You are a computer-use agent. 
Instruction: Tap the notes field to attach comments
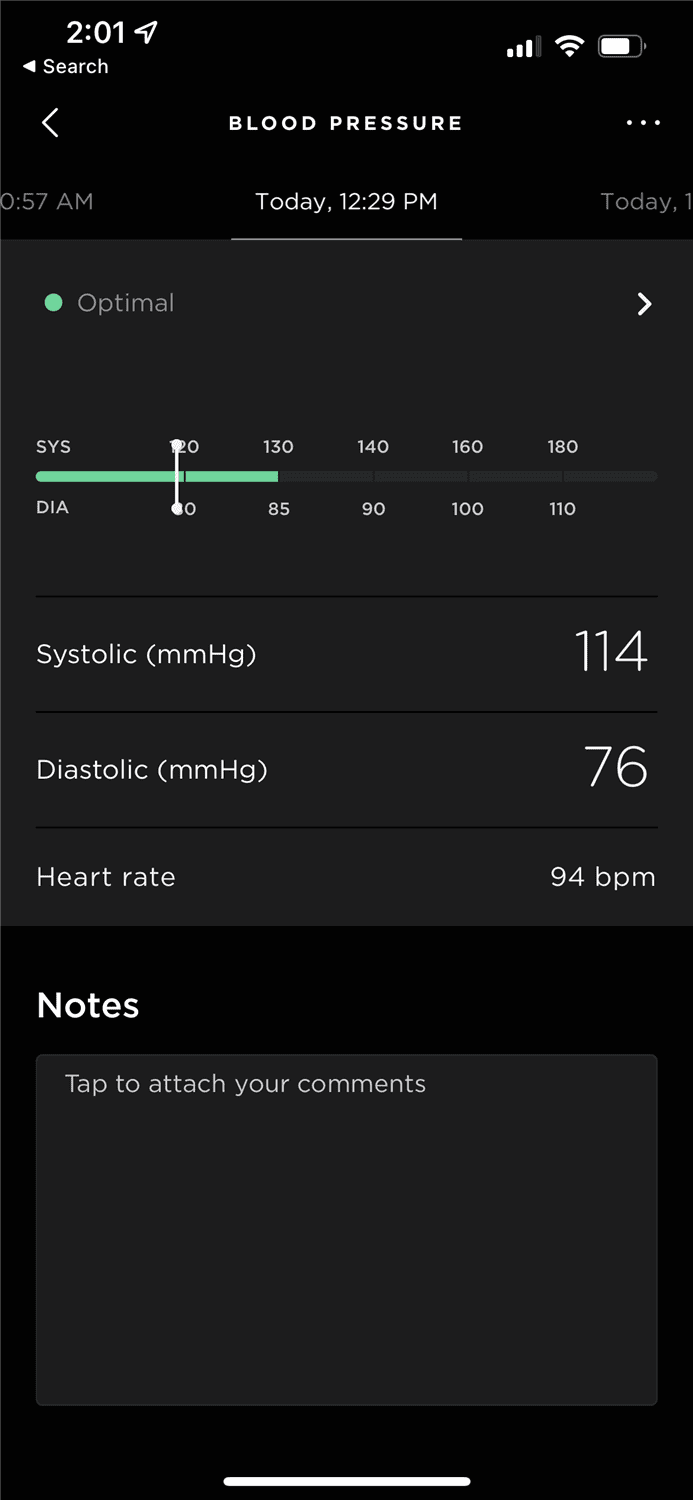click(x=346, y=1230)
